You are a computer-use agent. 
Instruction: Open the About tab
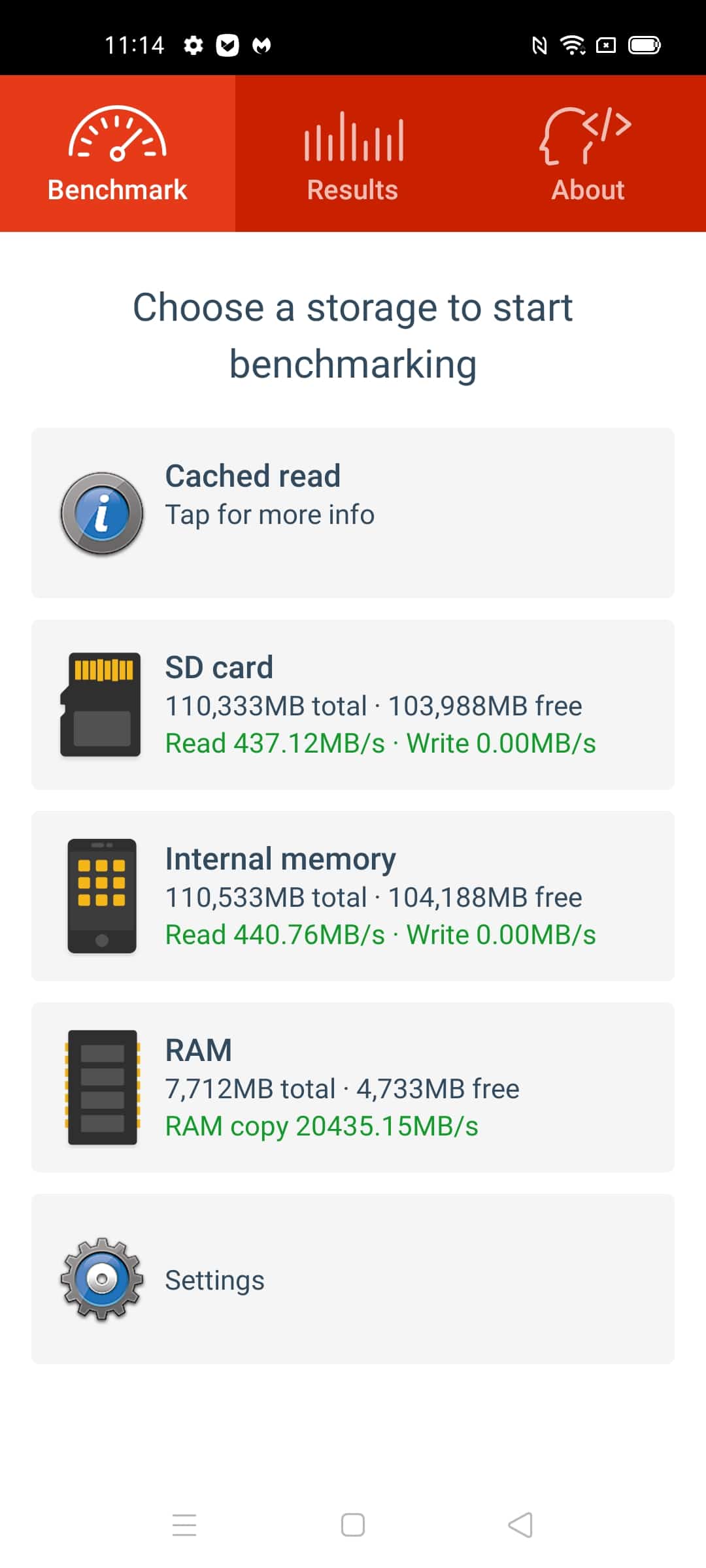(x=588, y=154)
